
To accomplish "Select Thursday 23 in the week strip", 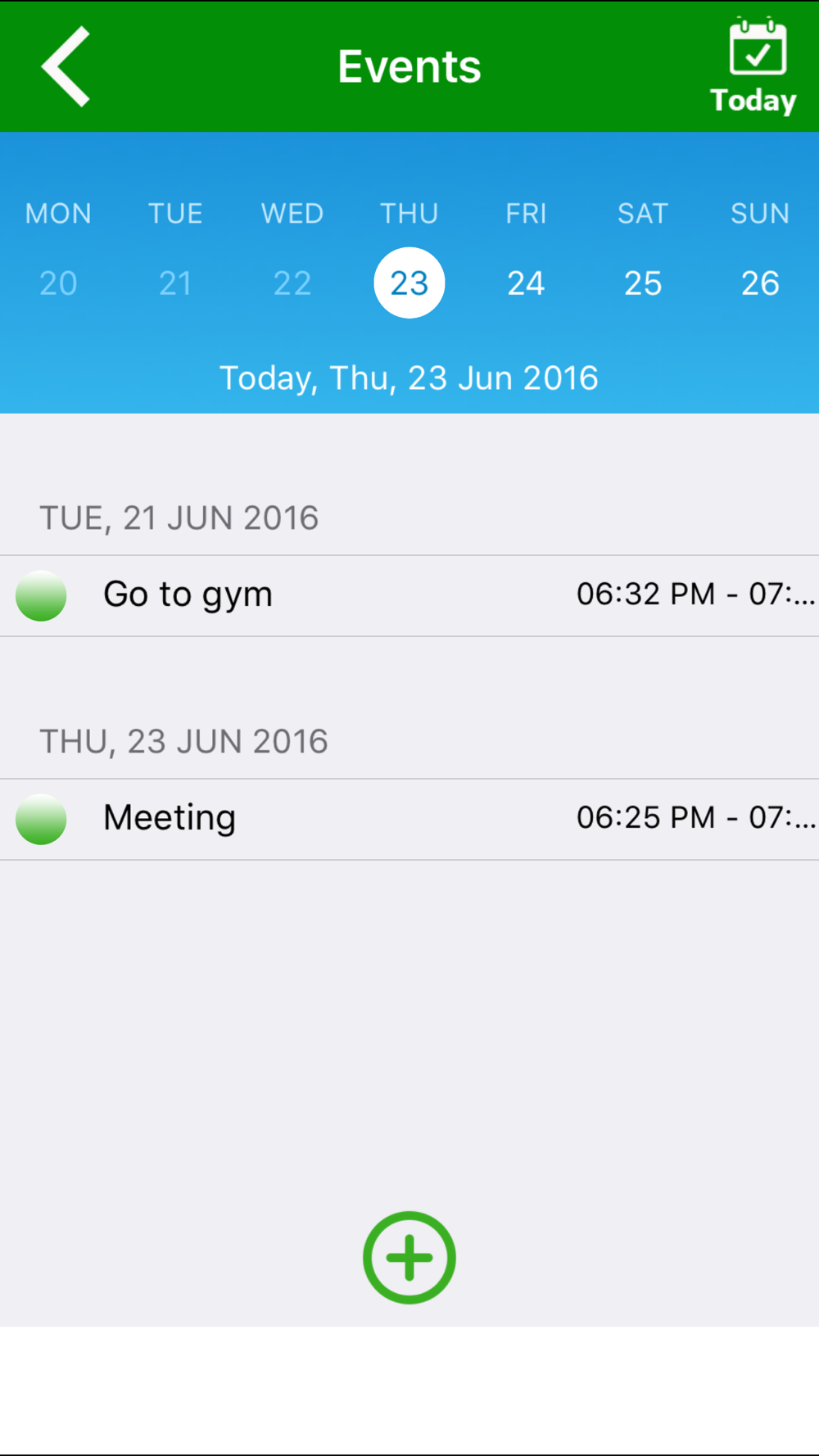I will (x=409, y=283).
